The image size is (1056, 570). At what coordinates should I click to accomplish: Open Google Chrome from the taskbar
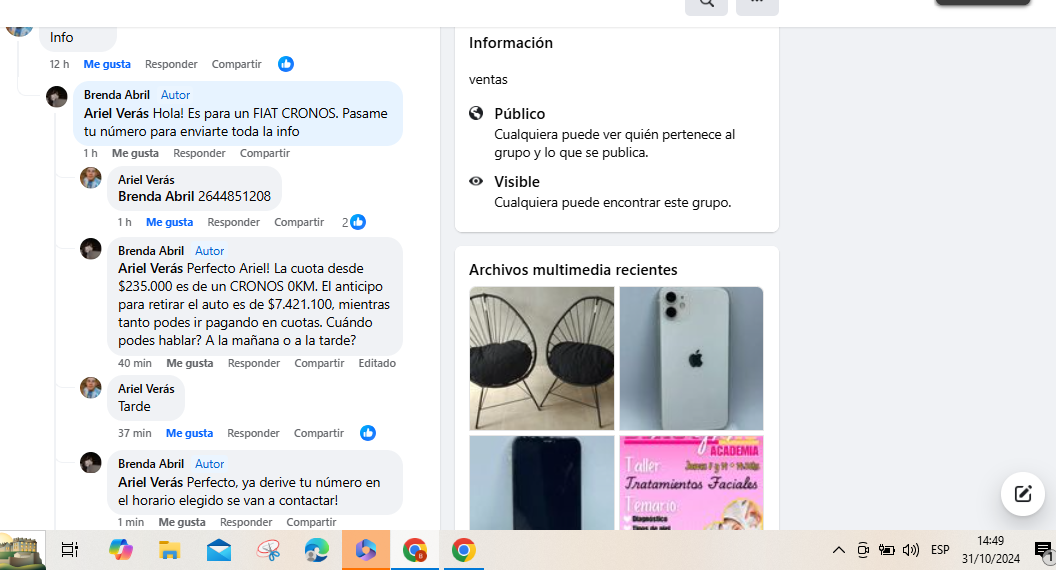[x=463, y=550]
